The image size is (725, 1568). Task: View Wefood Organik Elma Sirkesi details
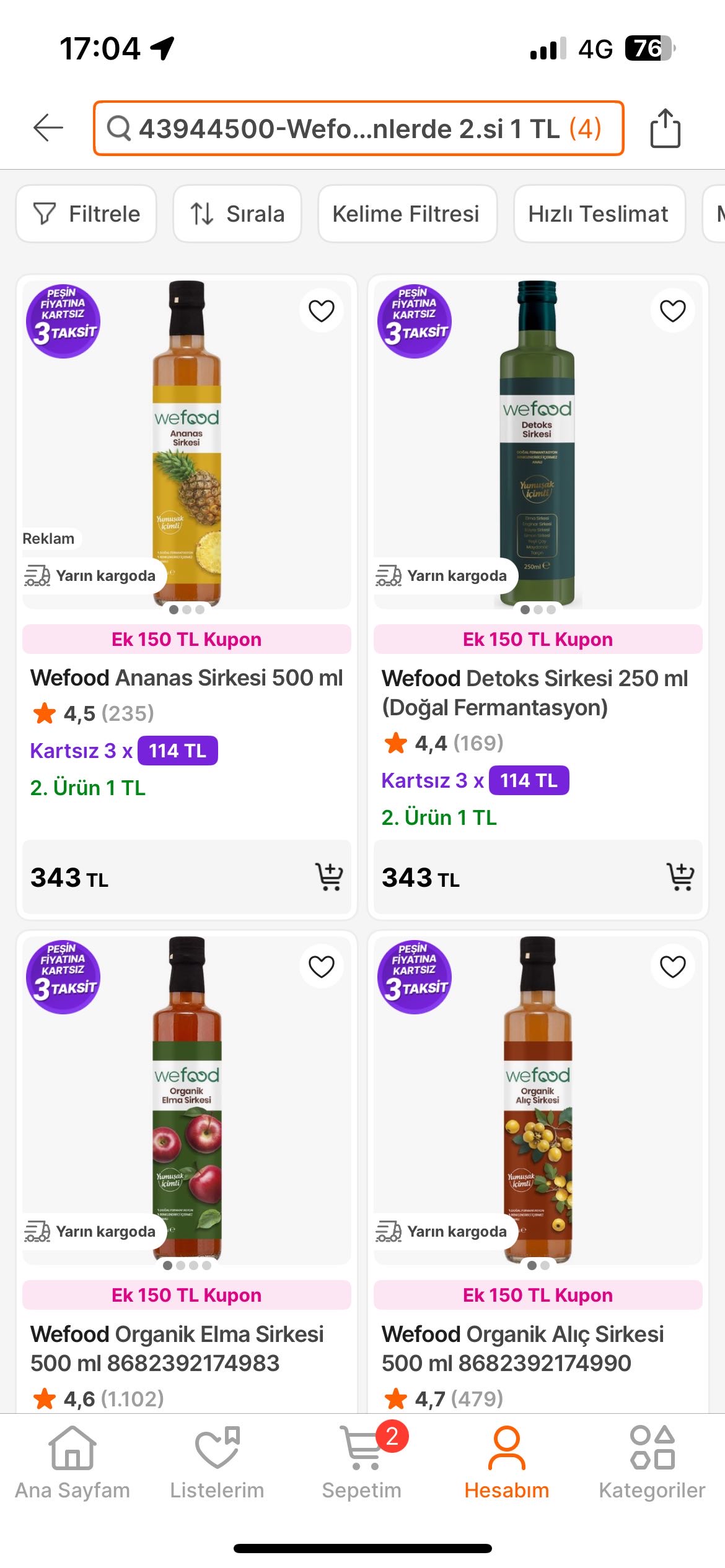pos(177,1348)
